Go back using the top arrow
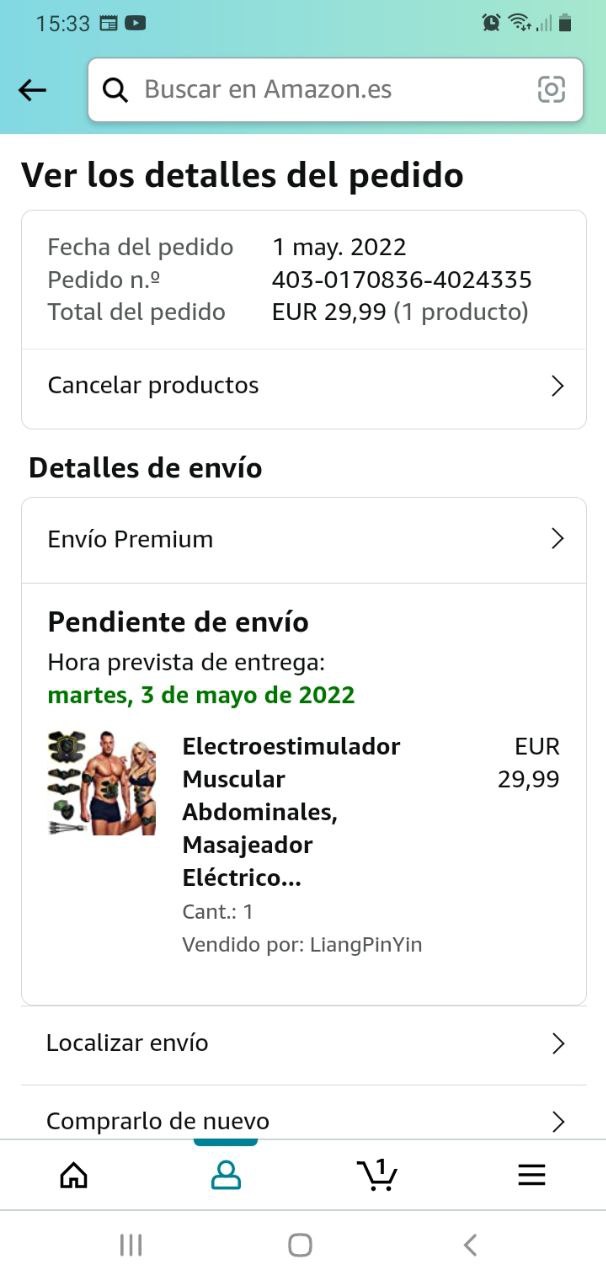 [33, 90]
